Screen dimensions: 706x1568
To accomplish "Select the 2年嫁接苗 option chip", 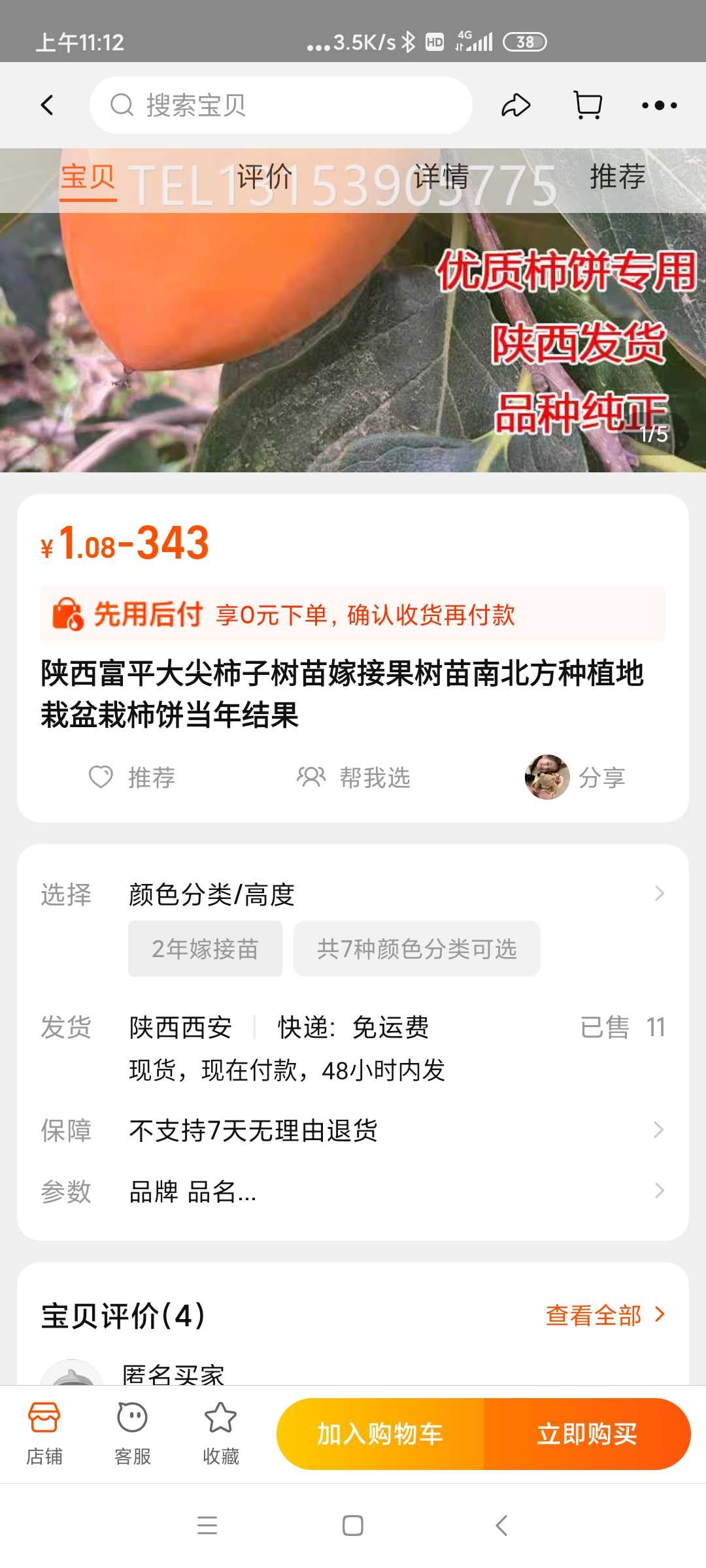I will point(205,949).
